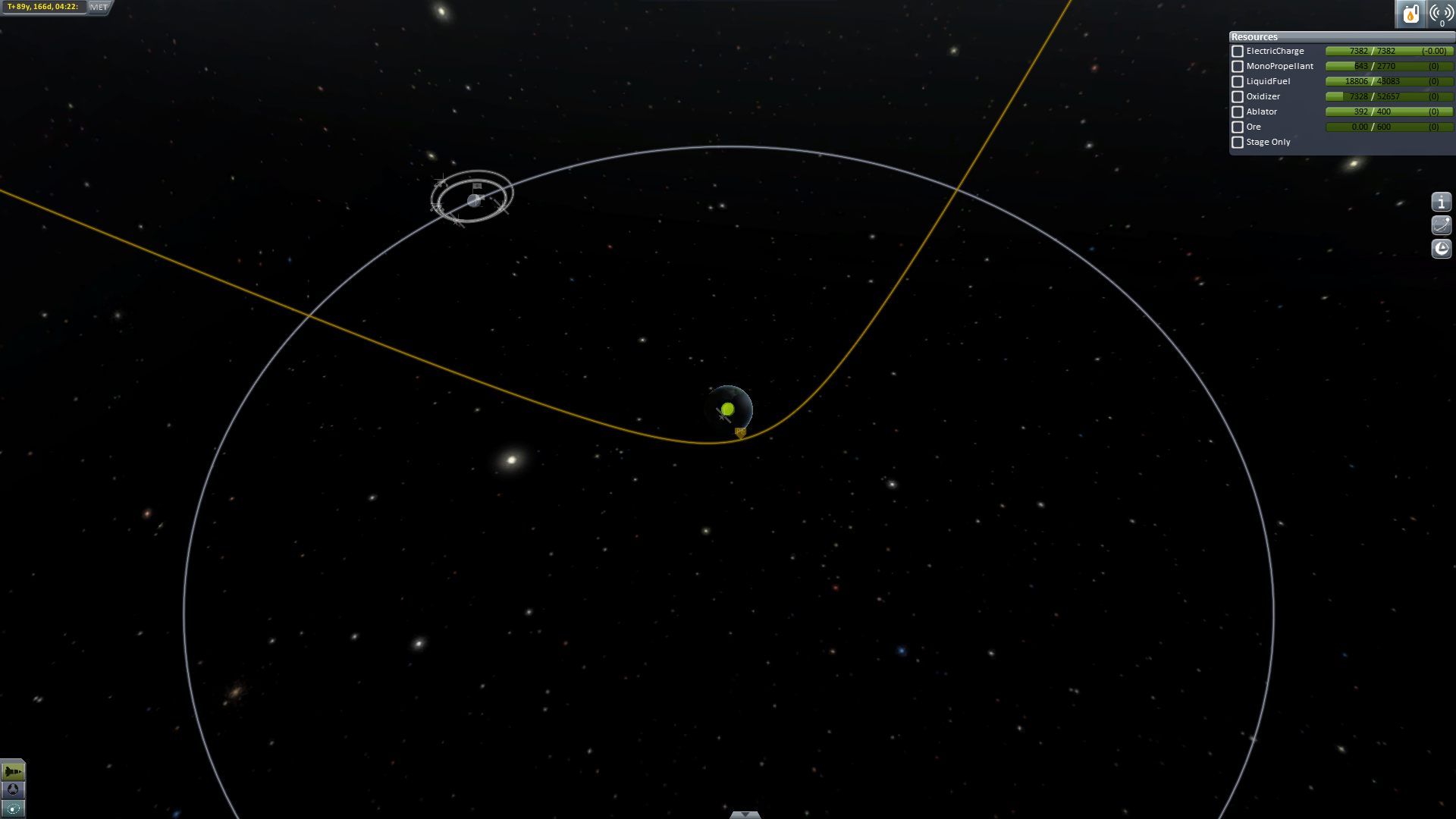This screenshot has width=1456, height=819.
Task: Toggle the map view orbit button
Action: pos(13,809)
